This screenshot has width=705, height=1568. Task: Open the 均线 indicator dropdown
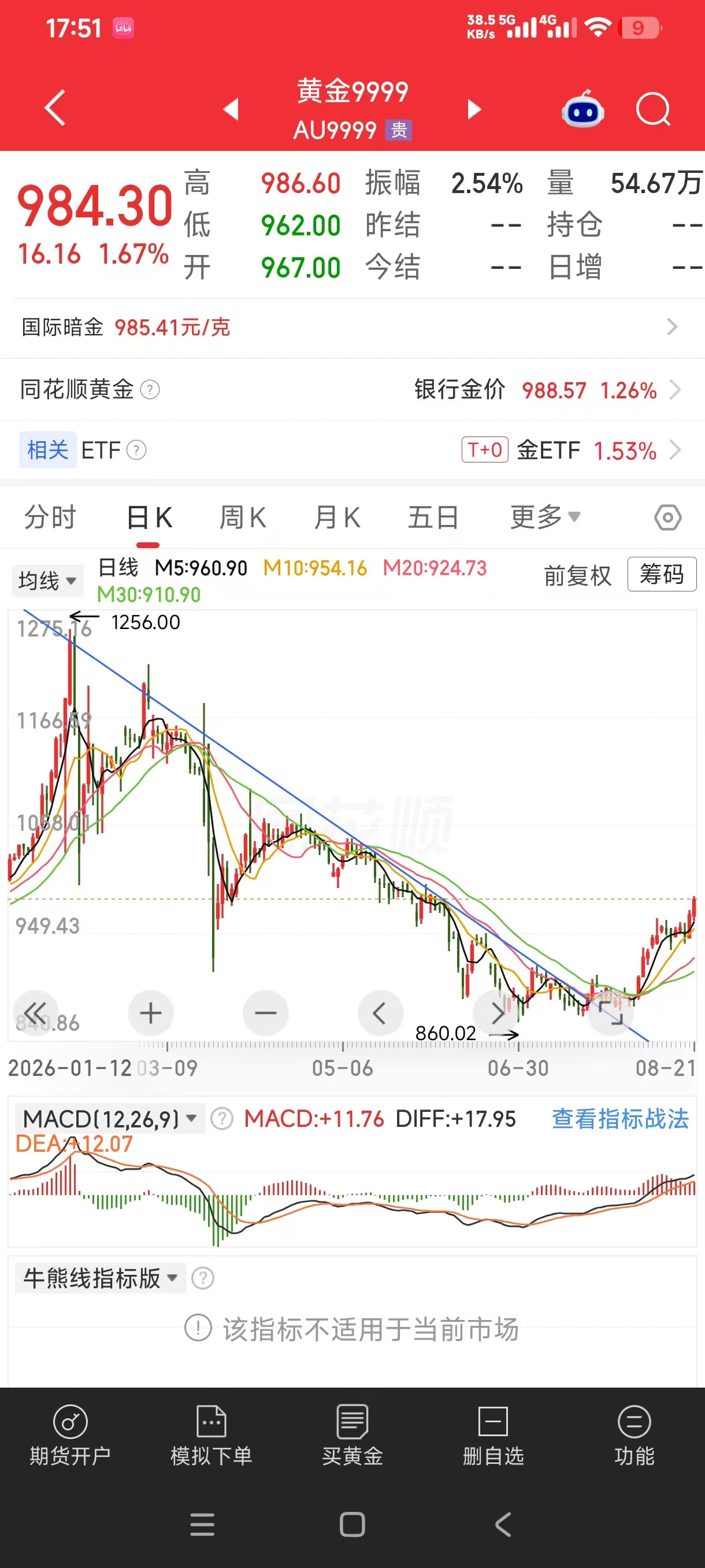47,580
